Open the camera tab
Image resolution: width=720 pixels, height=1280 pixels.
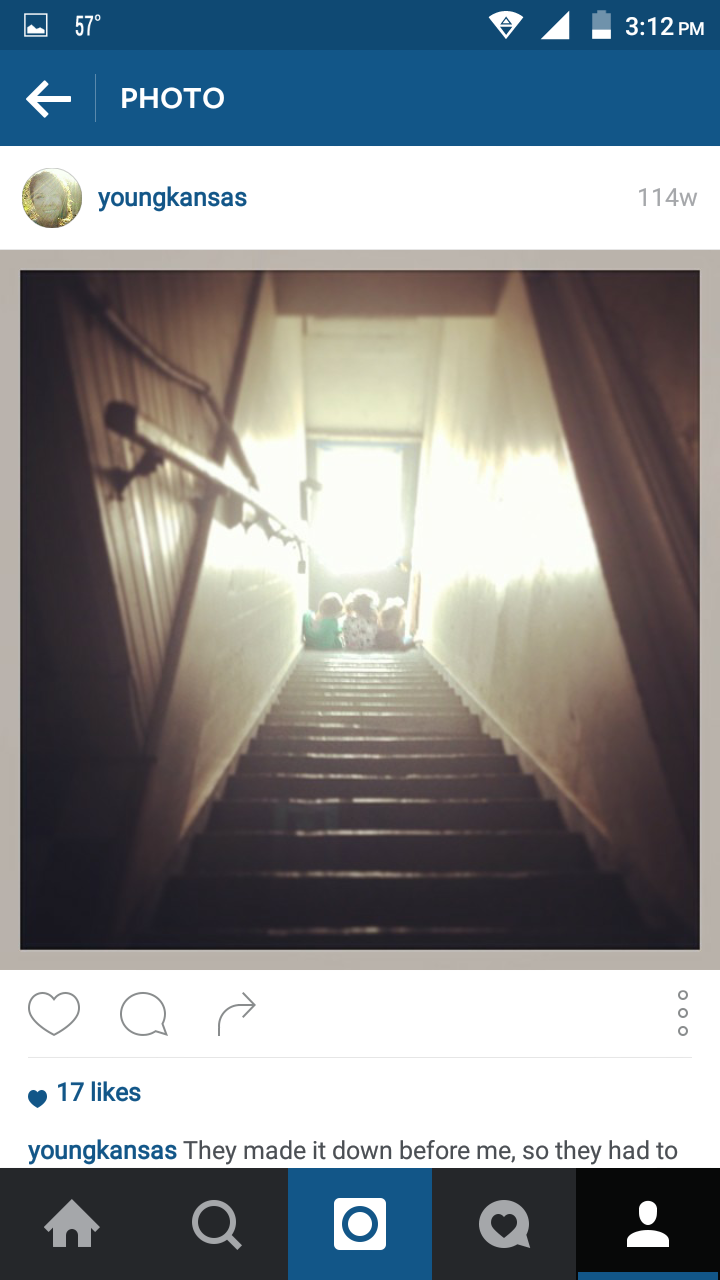[x=360, y=1224]
